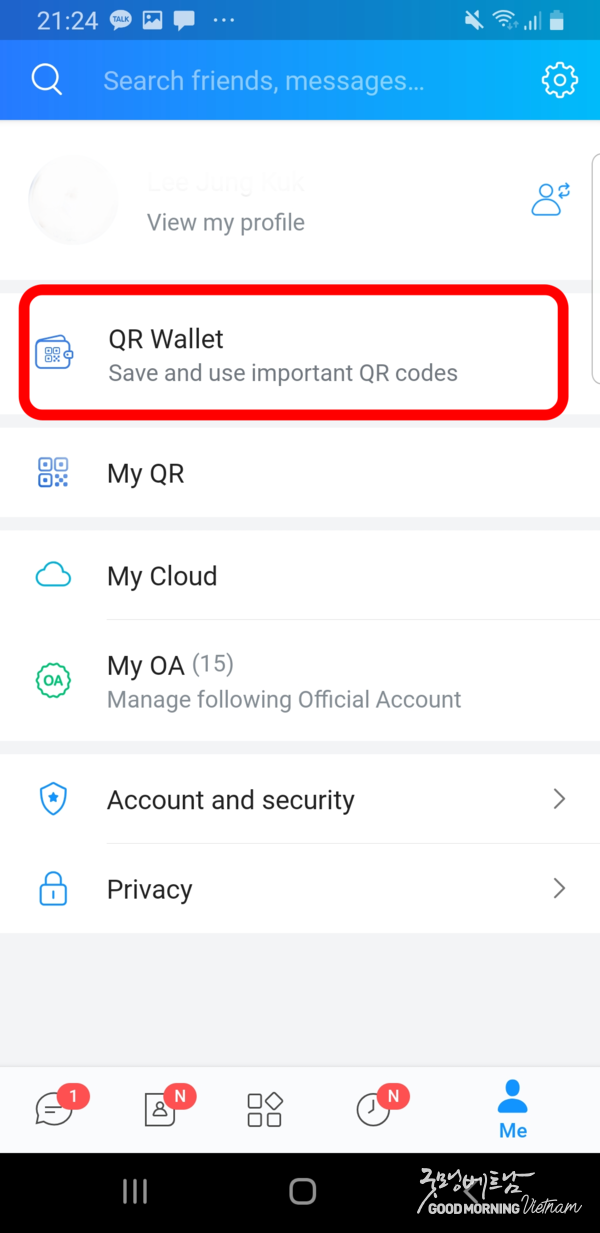Viewport: 600px width, 1233px height.
Task: Switch to the Contacts tab
Action: click(x=161, y=1109)
